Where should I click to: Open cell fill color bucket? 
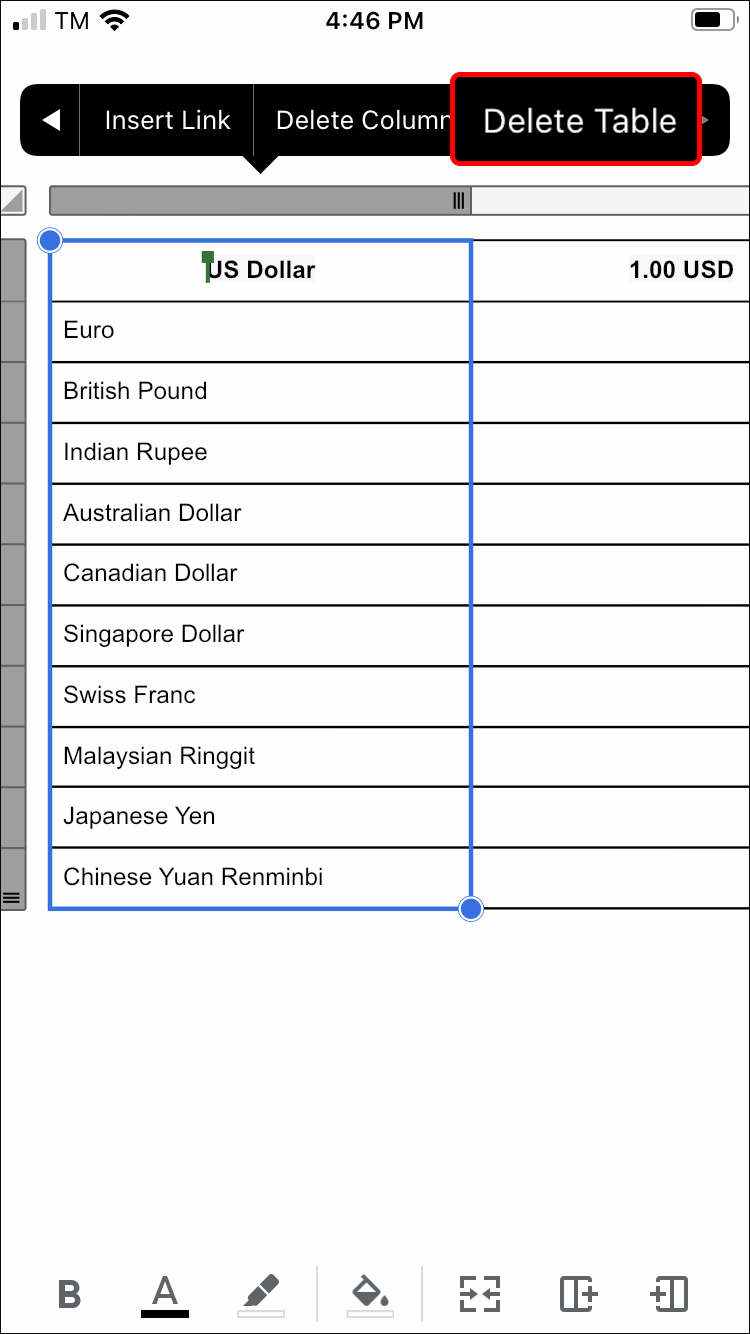(370, 1294)
